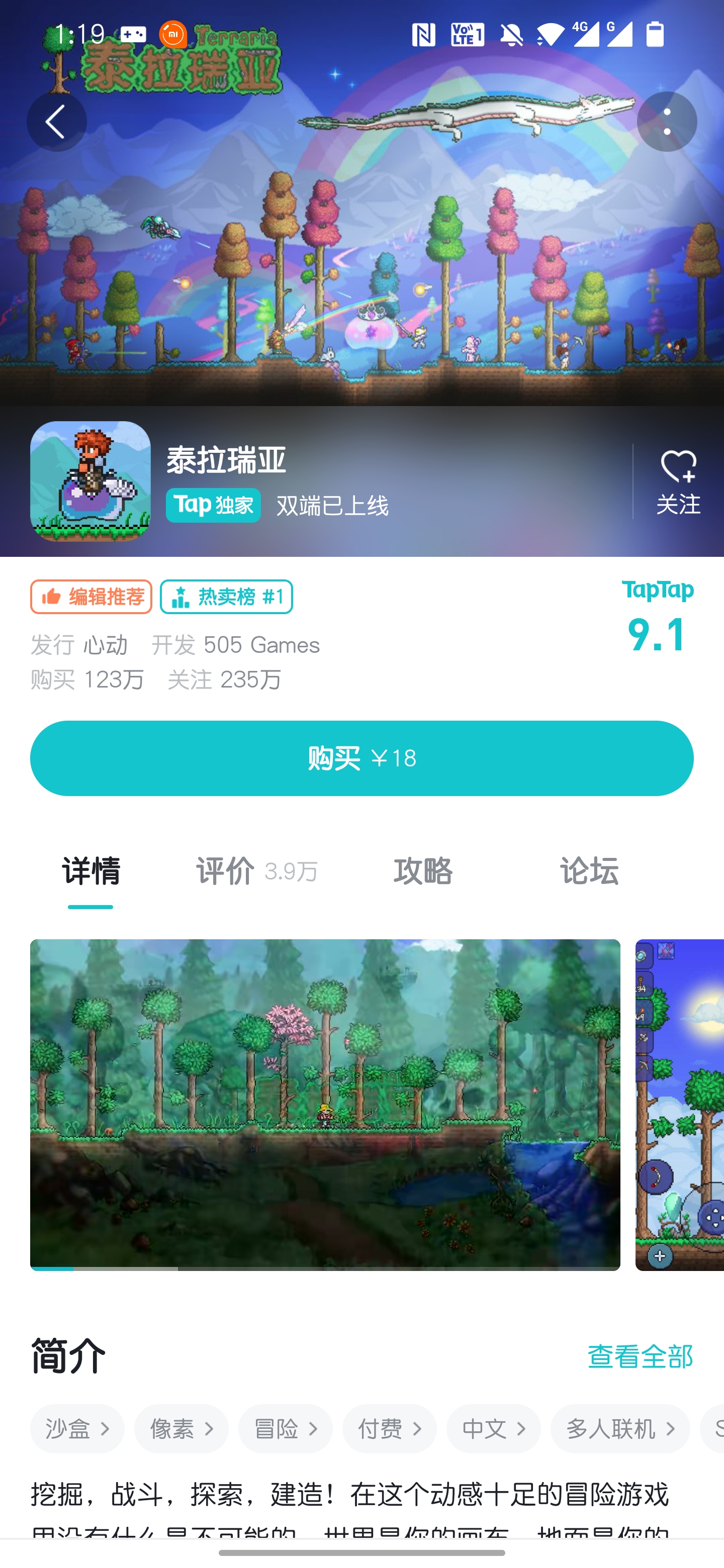724x1568 pixels.
Task: Open the 中文 tag
Action: 494,1429
